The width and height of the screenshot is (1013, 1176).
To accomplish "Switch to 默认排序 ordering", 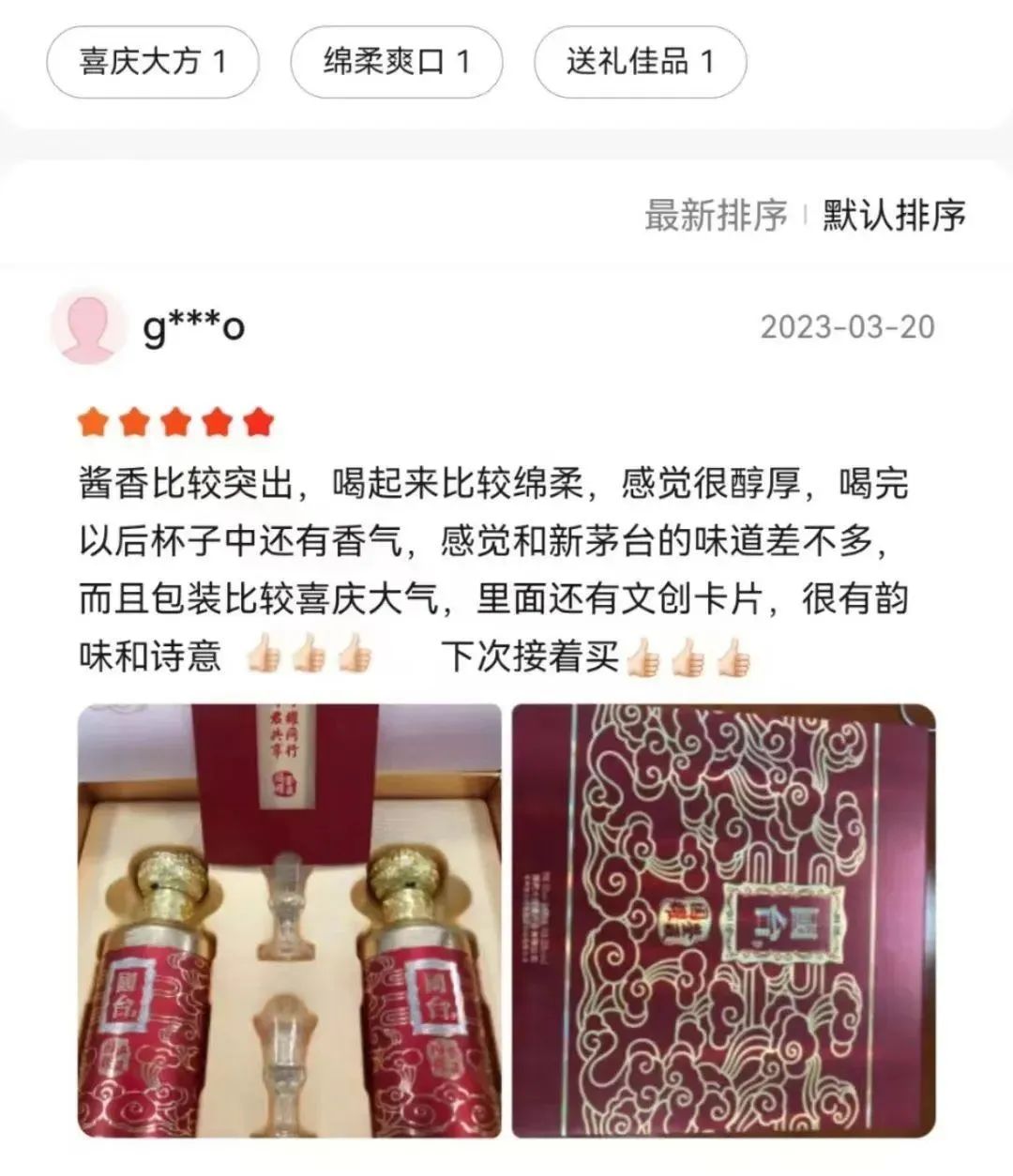I will click(894, 215).
